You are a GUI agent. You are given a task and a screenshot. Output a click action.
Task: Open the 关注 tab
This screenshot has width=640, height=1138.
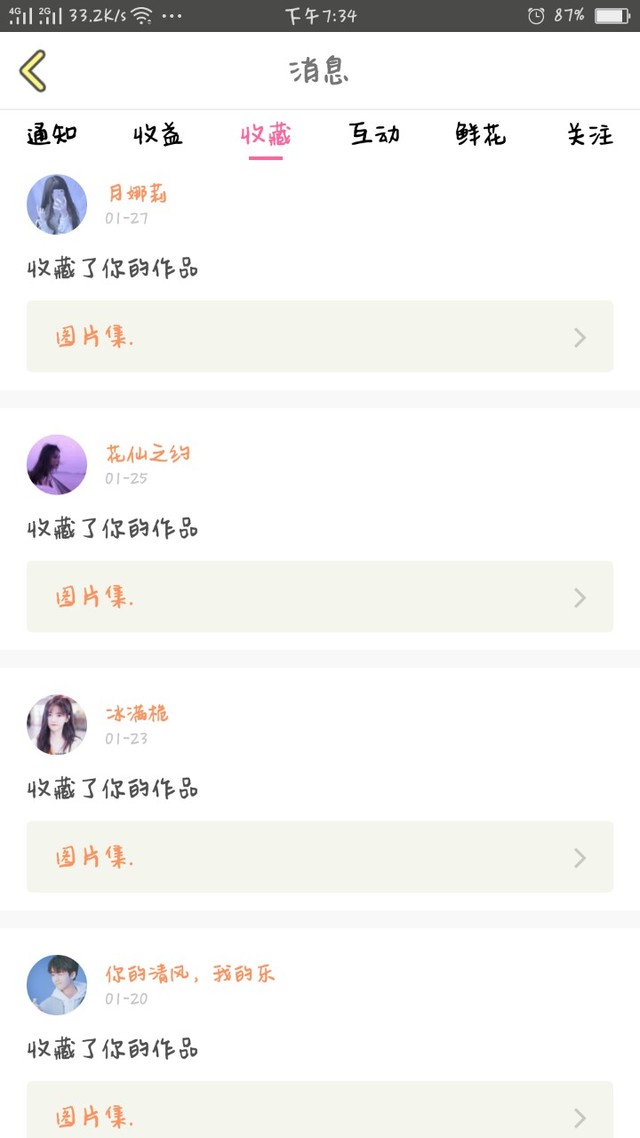point(589,135)
